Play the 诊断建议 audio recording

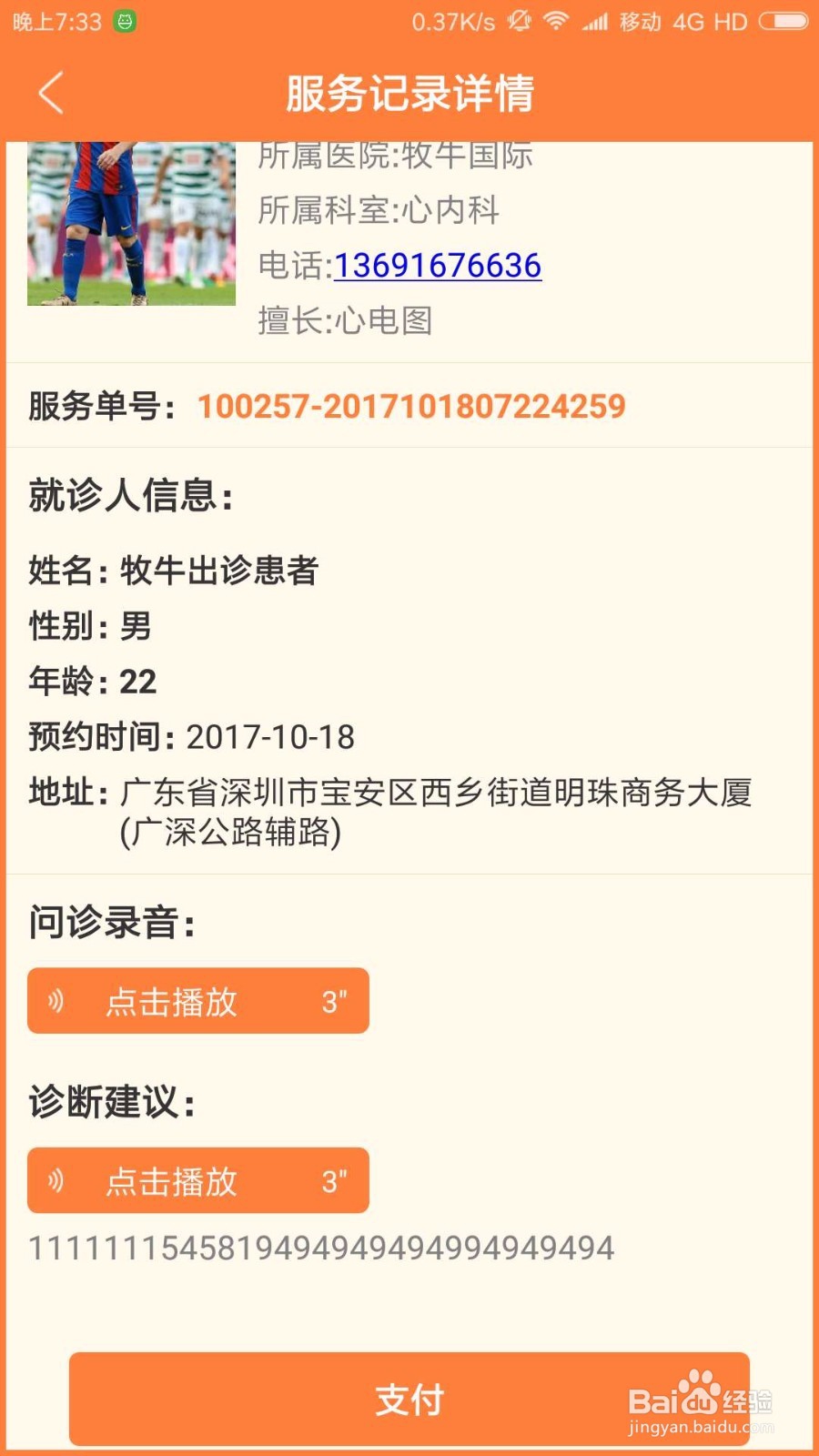click(198, 1180)
